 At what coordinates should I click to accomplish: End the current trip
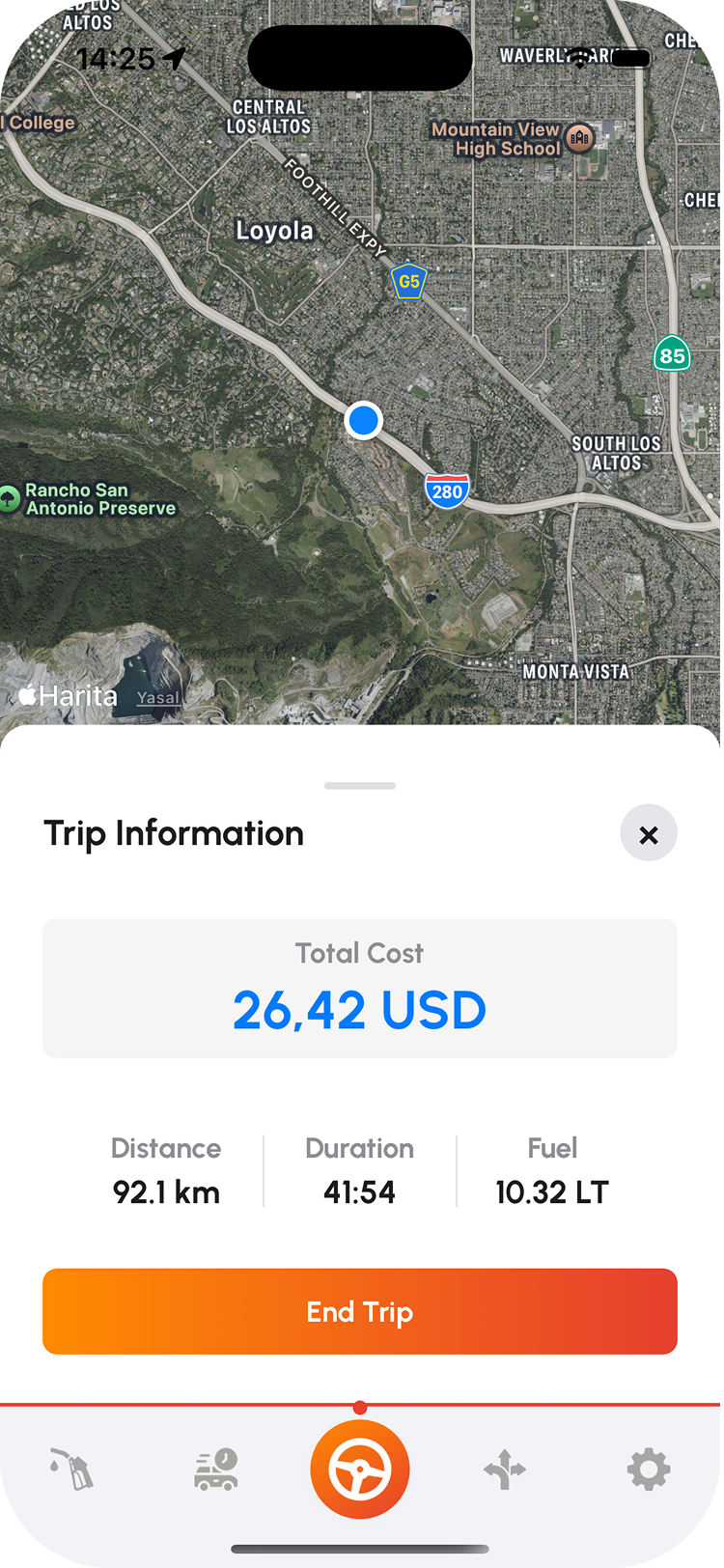pos(360,1311)
